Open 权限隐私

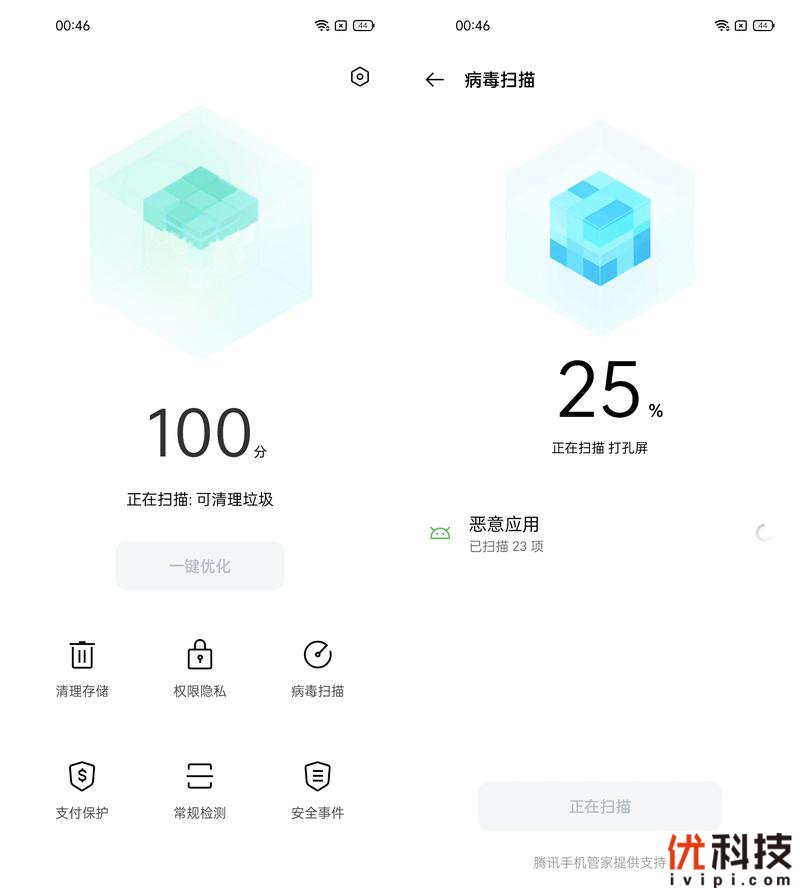[x=200, y=668]
